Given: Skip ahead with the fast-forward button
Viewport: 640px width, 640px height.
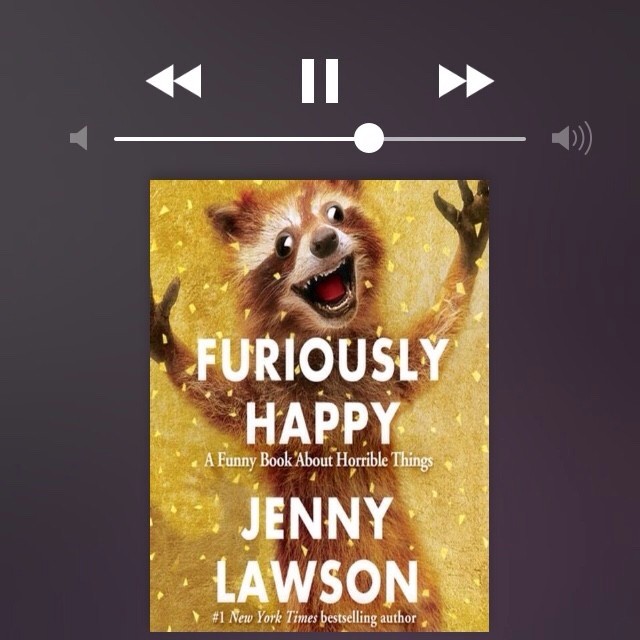Looking at the screenshot, I should point(466,81).
